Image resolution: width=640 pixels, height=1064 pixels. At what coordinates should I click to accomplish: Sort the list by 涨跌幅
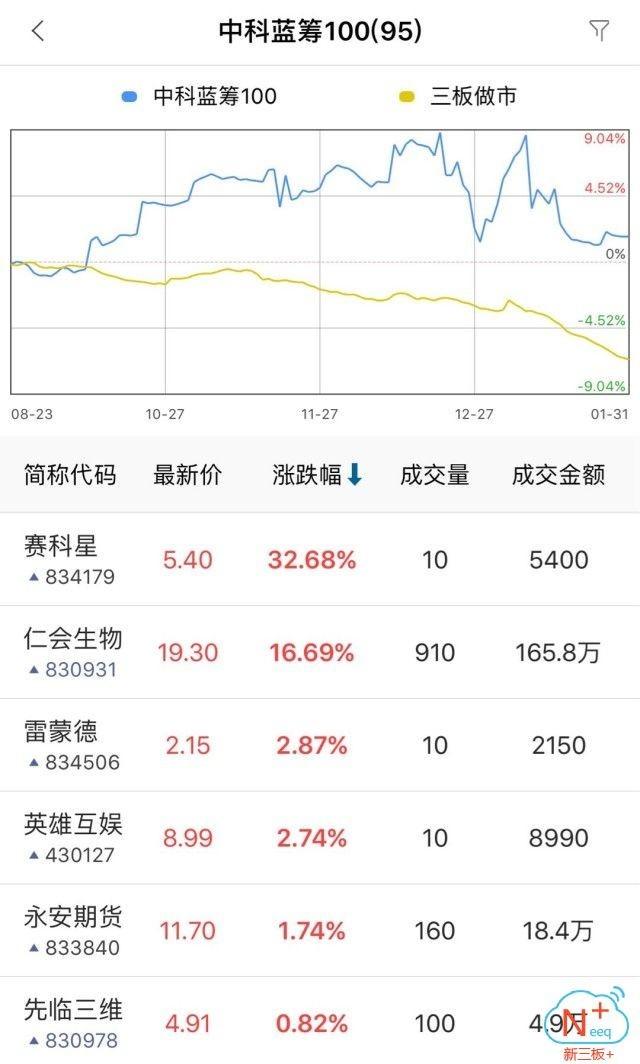[x=317, y=475]
